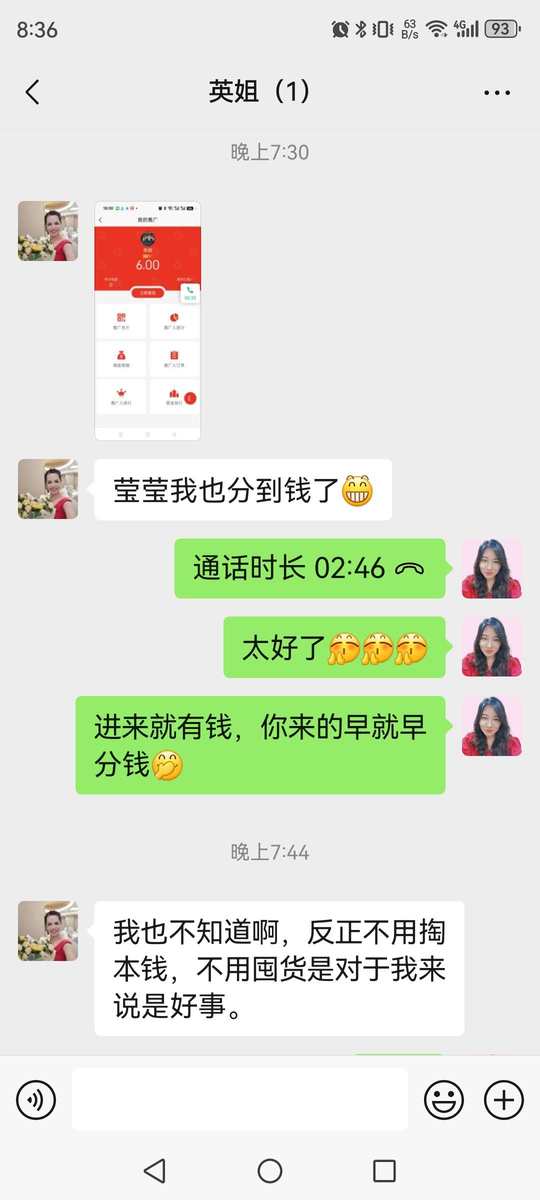Open the emoji sticker panel

444,1100
